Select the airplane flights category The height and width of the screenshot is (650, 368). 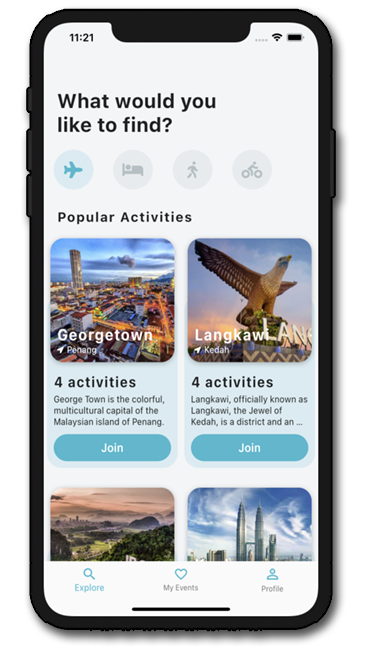(73, 170)
